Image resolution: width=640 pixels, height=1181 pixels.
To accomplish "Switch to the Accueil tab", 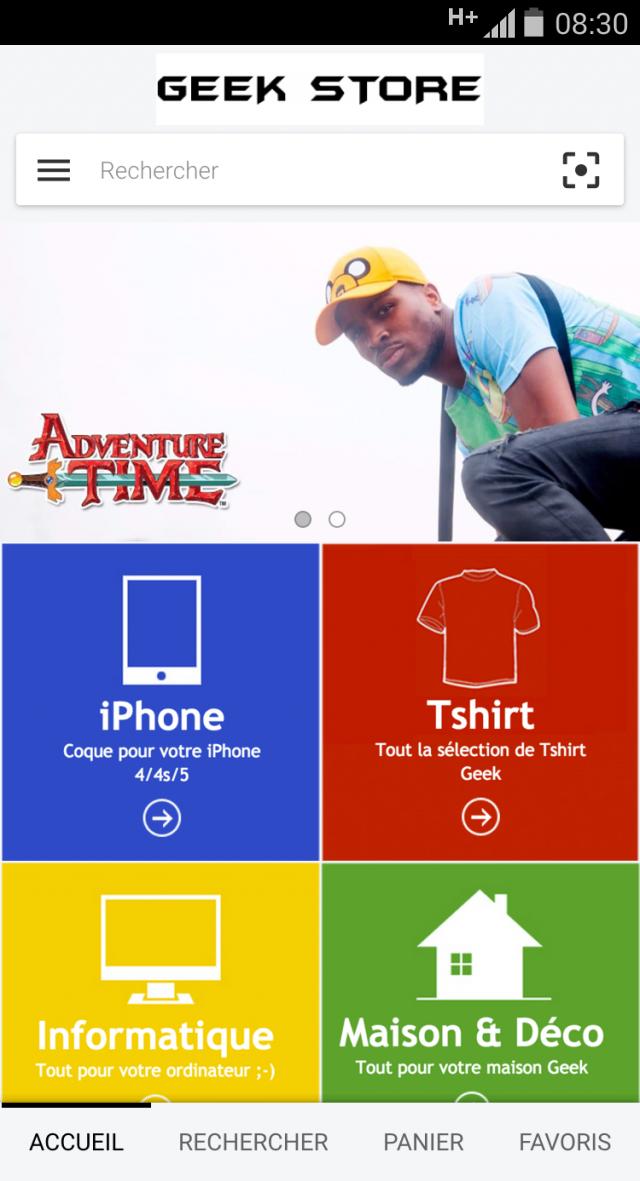I will pos(76,1142).
